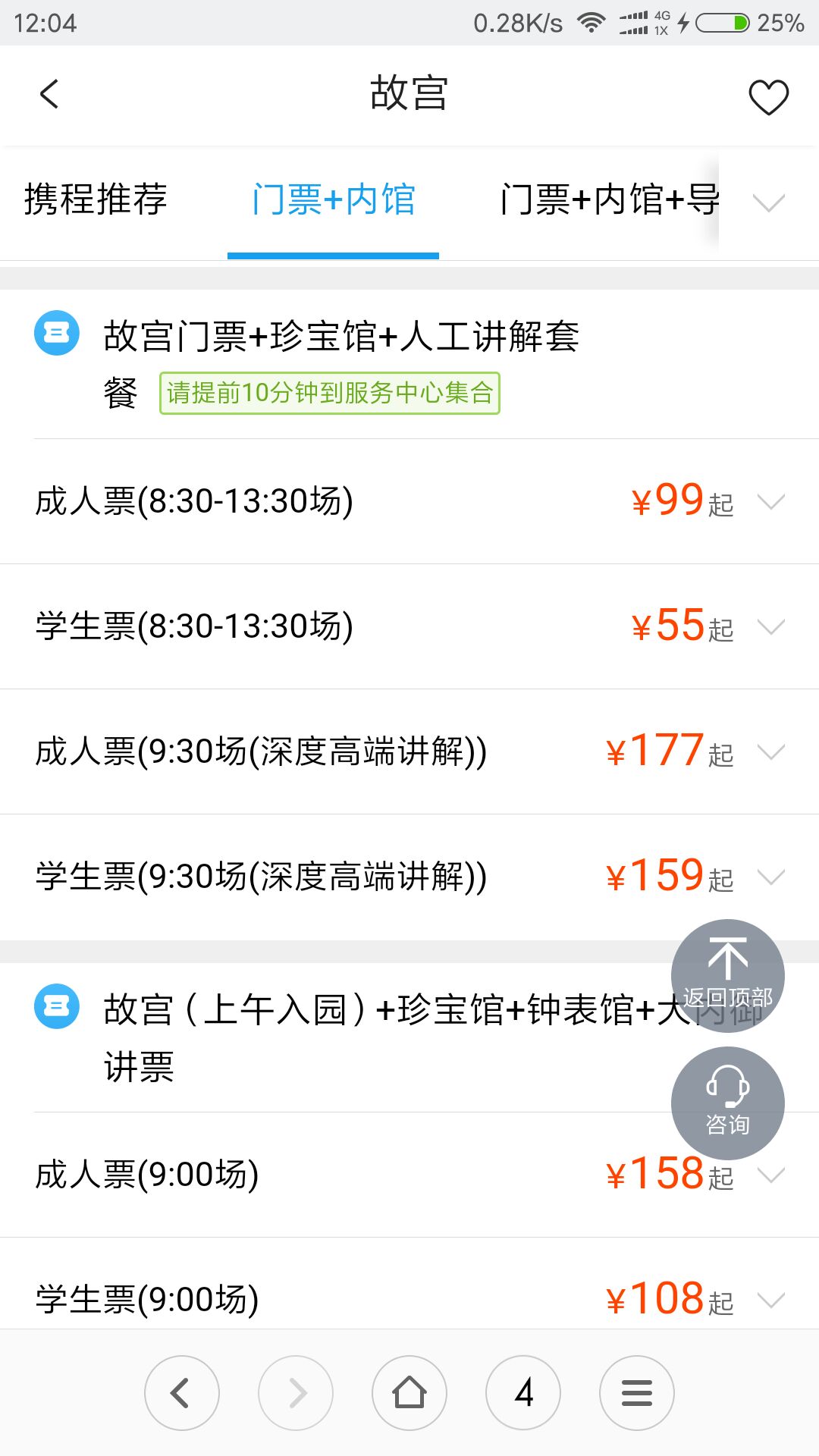Go back from the 故宫 page

click(x=49, y=95)
